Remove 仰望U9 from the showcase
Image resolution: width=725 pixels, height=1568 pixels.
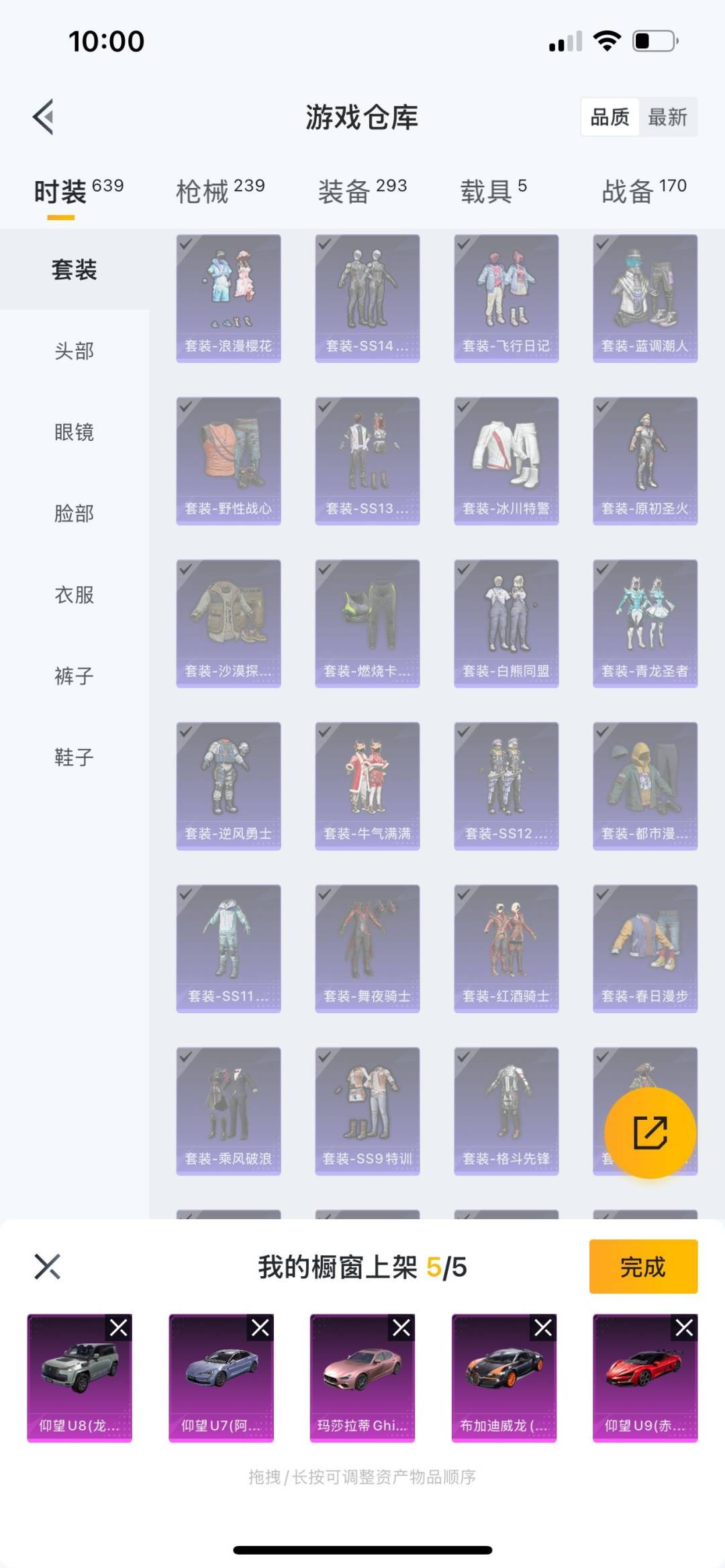click(x=684, y=1328)
